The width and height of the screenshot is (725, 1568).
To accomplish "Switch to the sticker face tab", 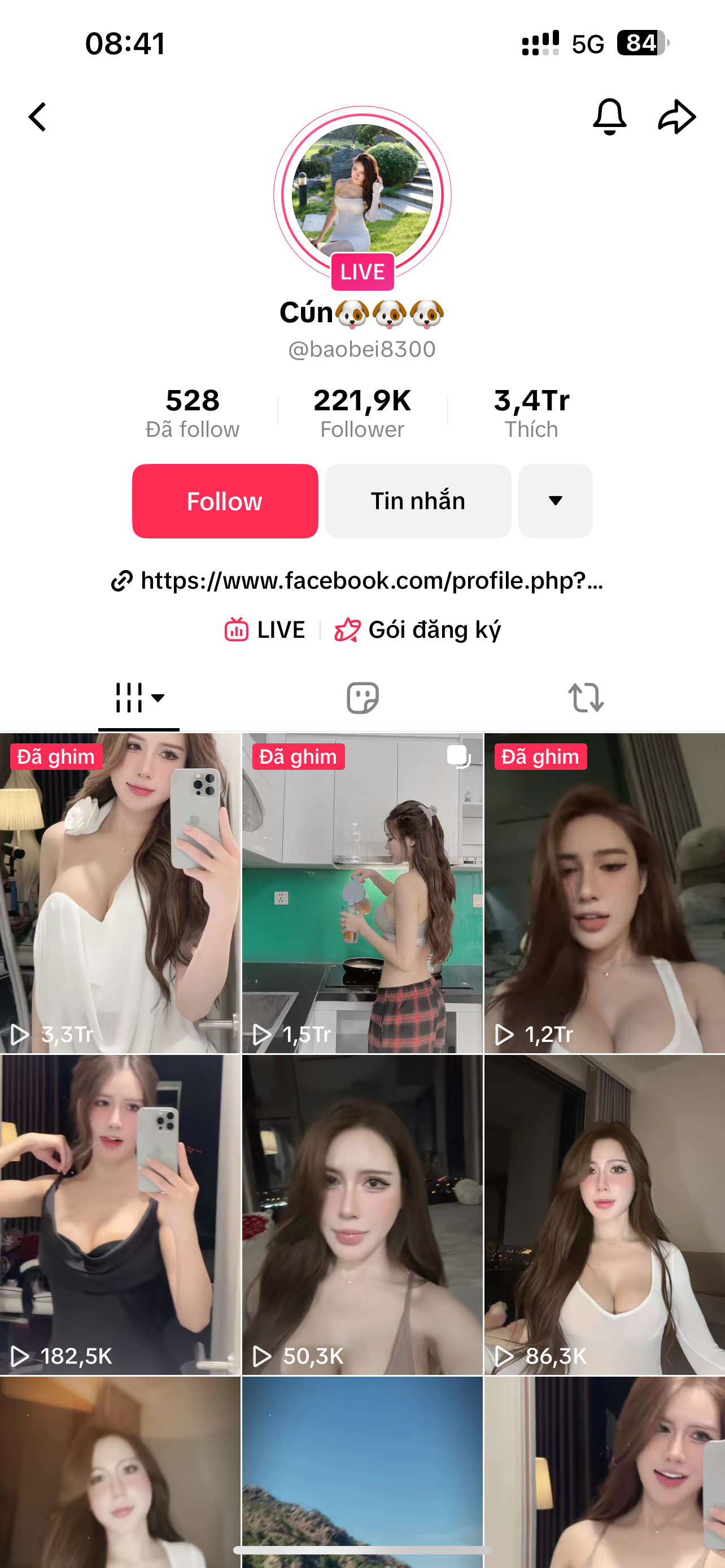I will pos(362,698).
